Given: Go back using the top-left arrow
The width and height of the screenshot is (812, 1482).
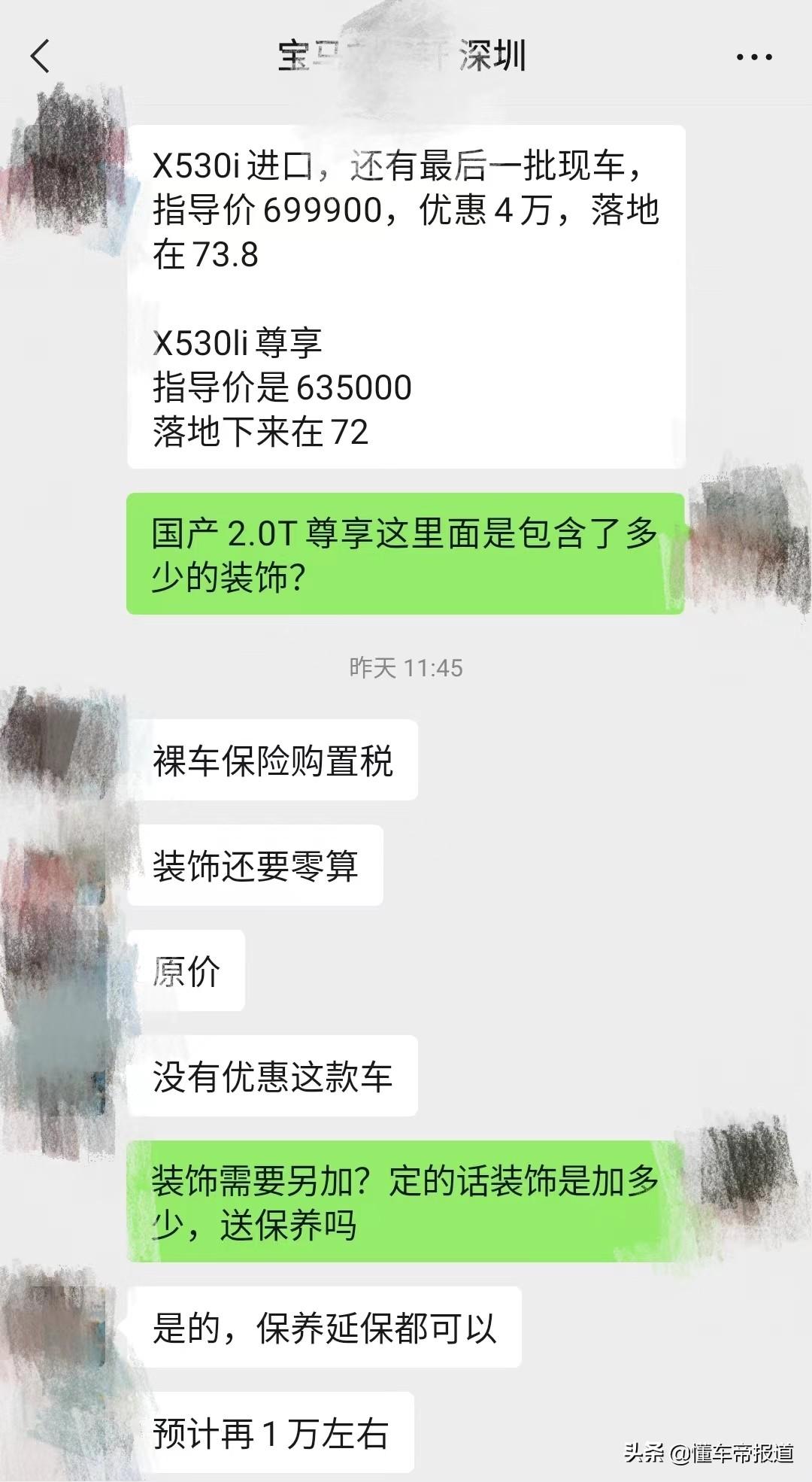Looking at the screenshot, I should 40,56.
